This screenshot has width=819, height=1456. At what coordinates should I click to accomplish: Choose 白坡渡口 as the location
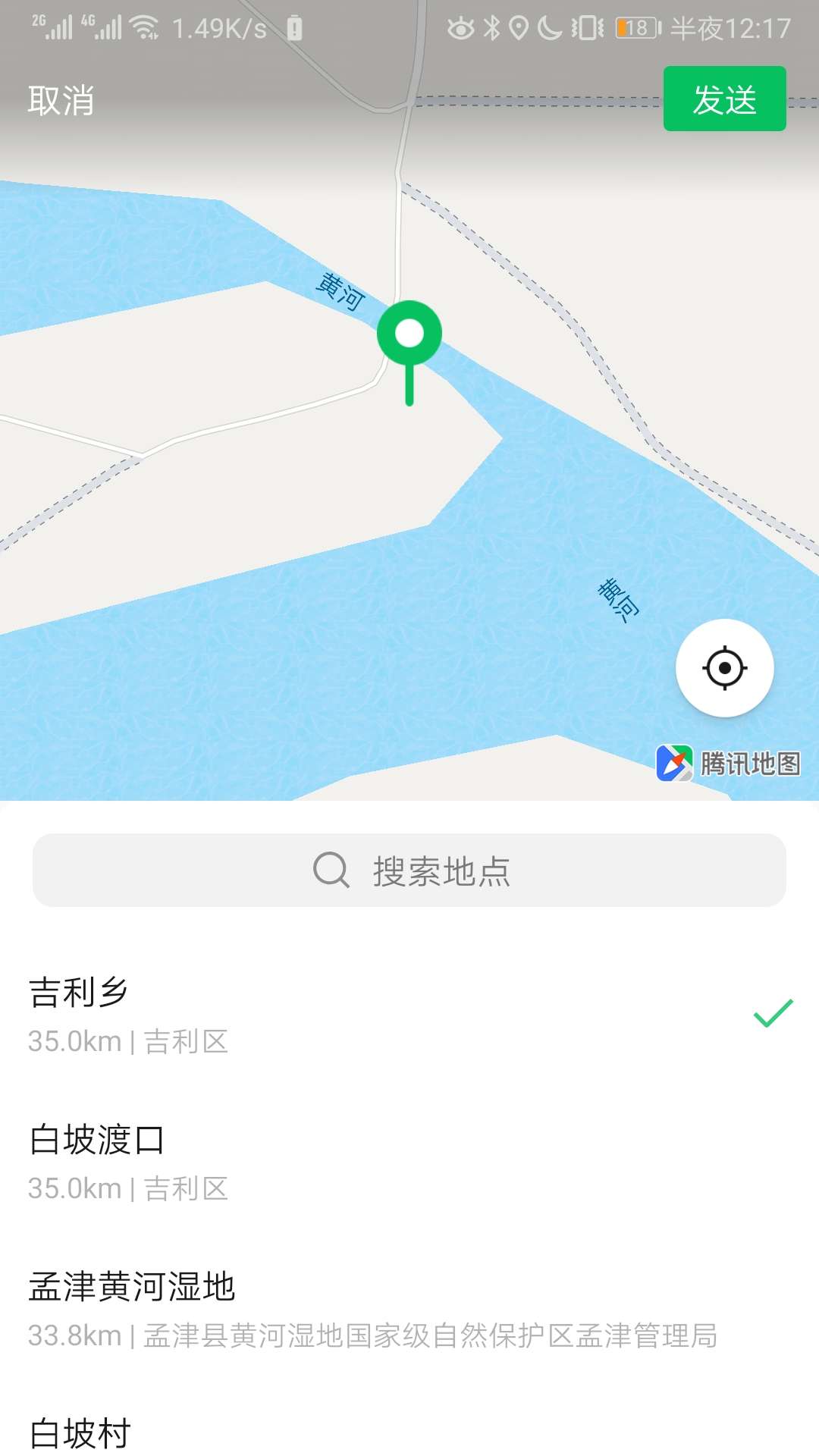pyautogui.click(x=409, y=1162)
